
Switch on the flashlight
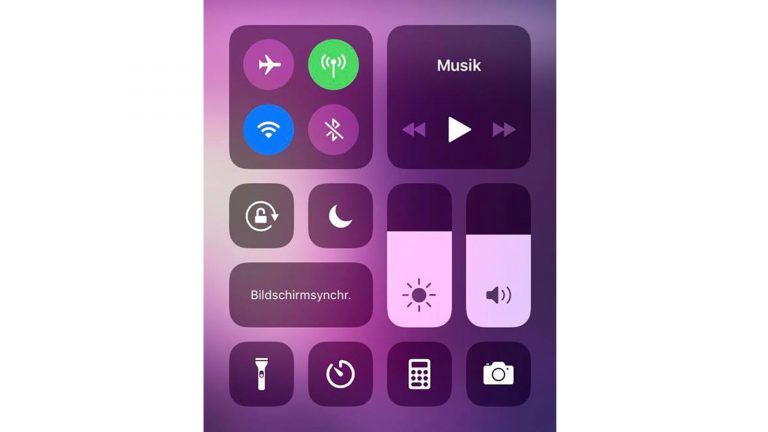261,374
